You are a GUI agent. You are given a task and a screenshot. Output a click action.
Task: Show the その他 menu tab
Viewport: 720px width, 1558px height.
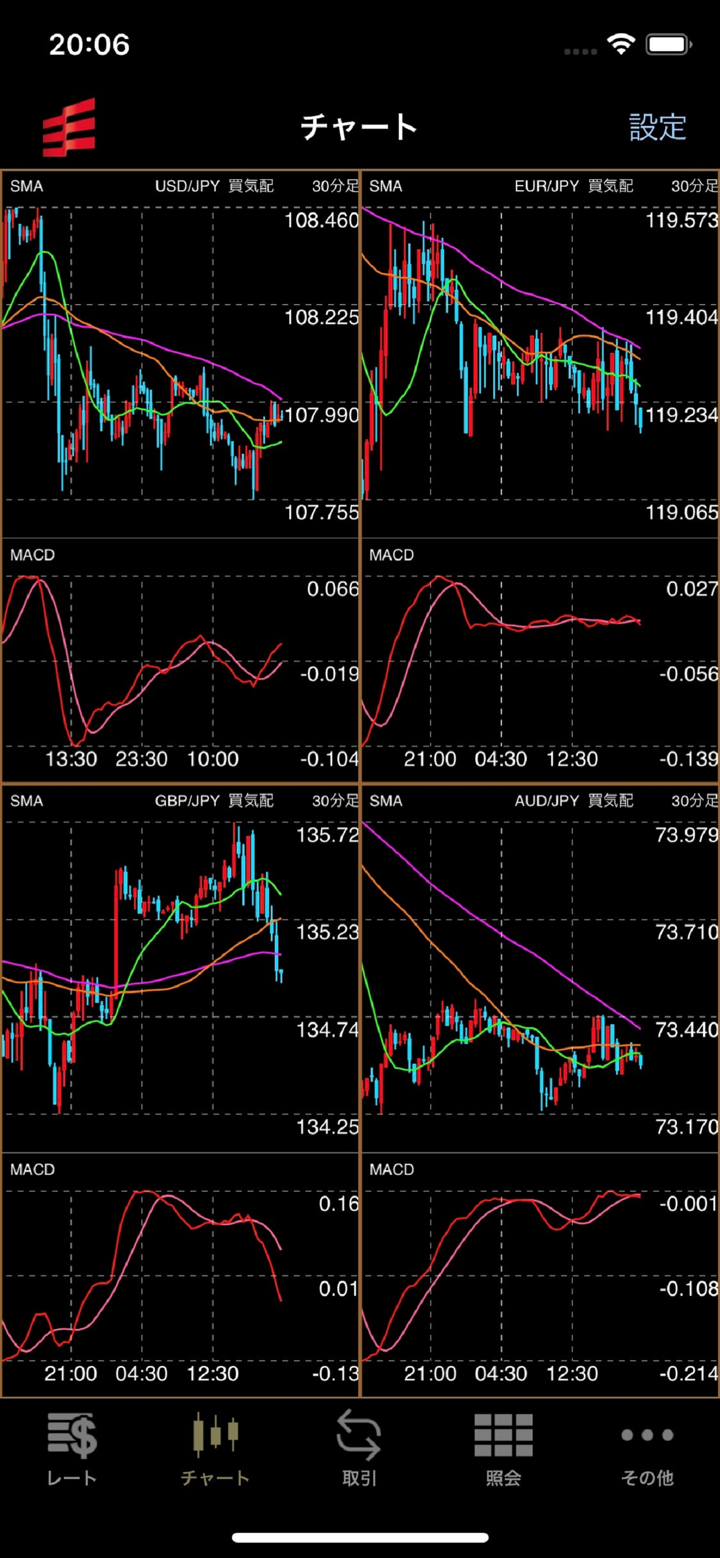coord(647,1449)
